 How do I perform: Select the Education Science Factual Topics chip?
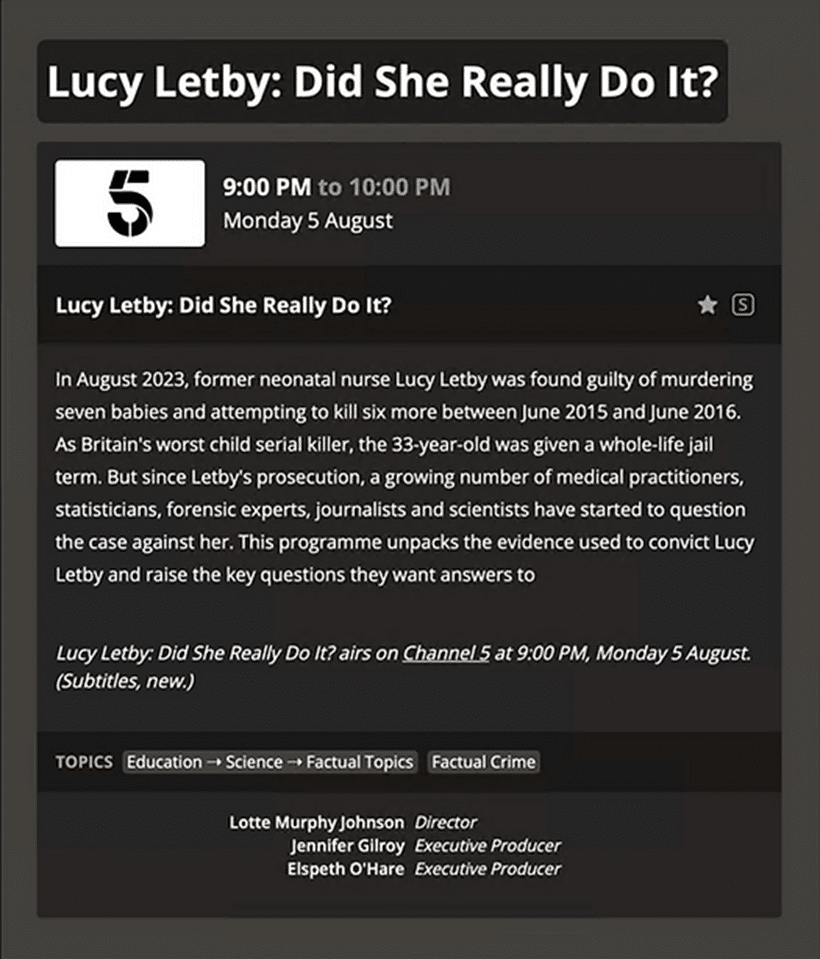pos(269,762)
